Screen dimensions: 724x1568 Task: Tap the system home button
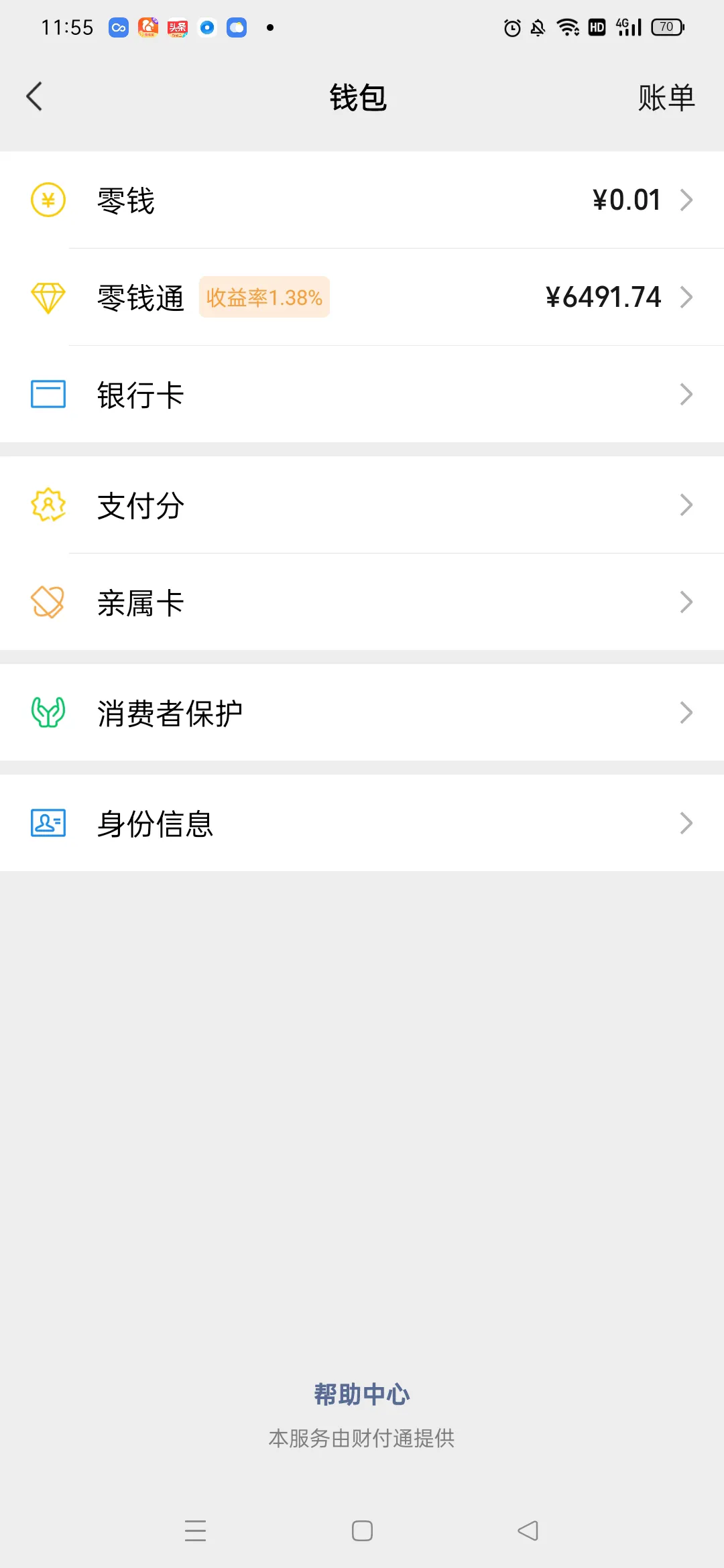click(x=362, y=1530)
